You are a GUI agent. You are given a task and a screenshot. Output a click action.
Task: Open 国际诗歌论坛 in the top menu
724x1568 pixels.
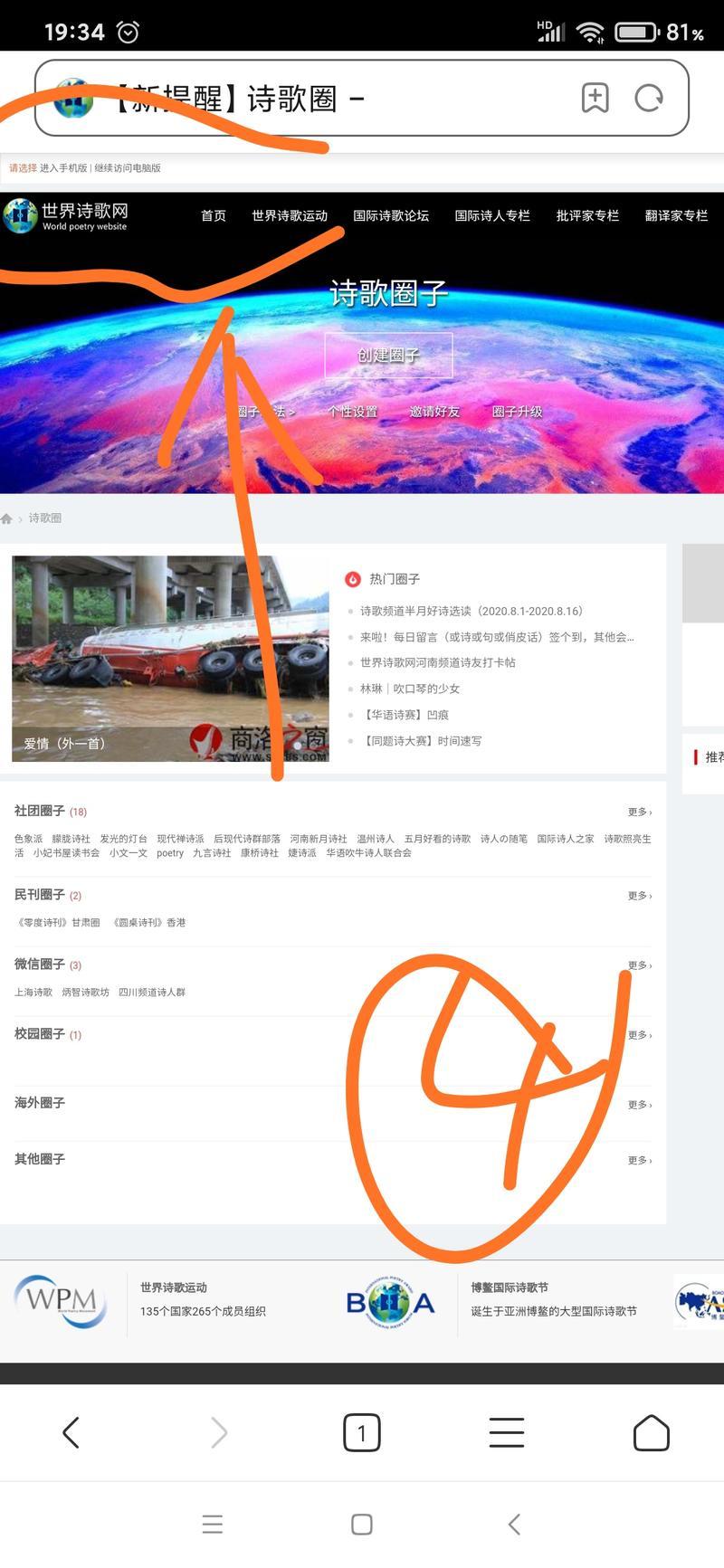391,215
